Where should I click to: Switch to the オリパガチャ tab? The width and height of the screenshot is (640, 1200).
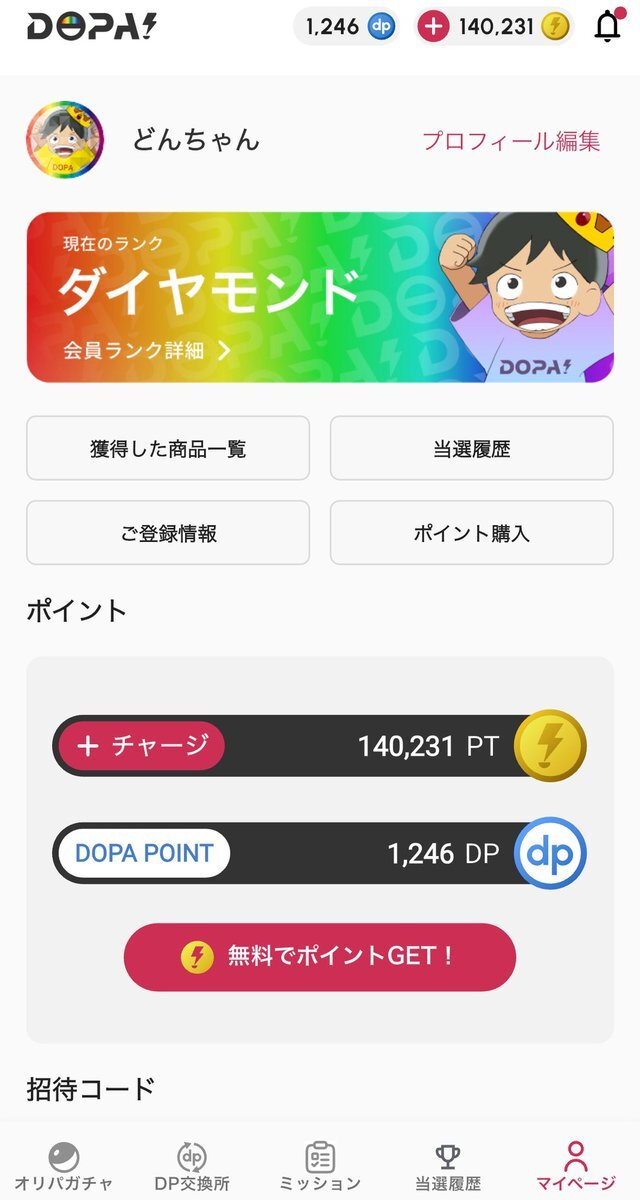point(63,1165)
